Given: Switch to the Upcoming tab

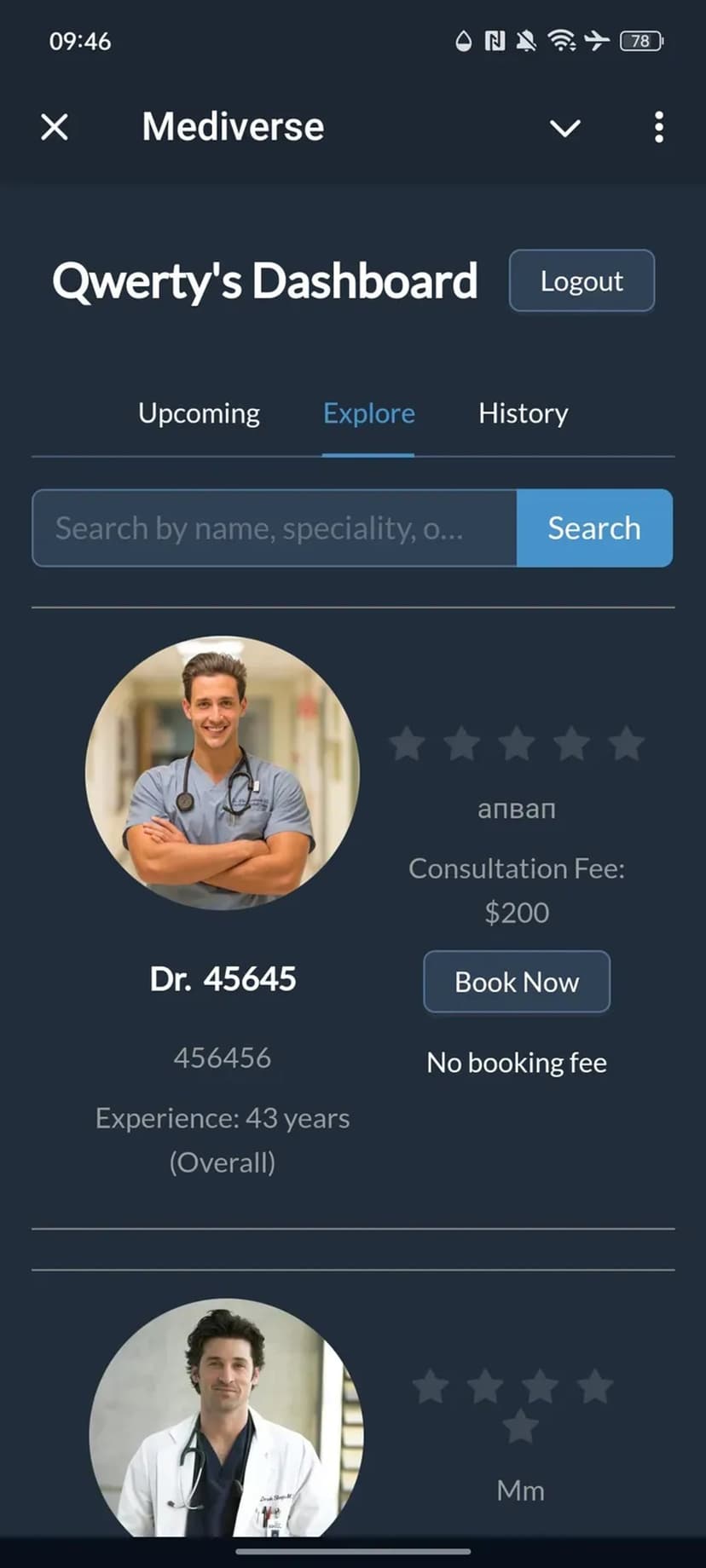Looking at the screenshot, I should (x=199, y=414).
